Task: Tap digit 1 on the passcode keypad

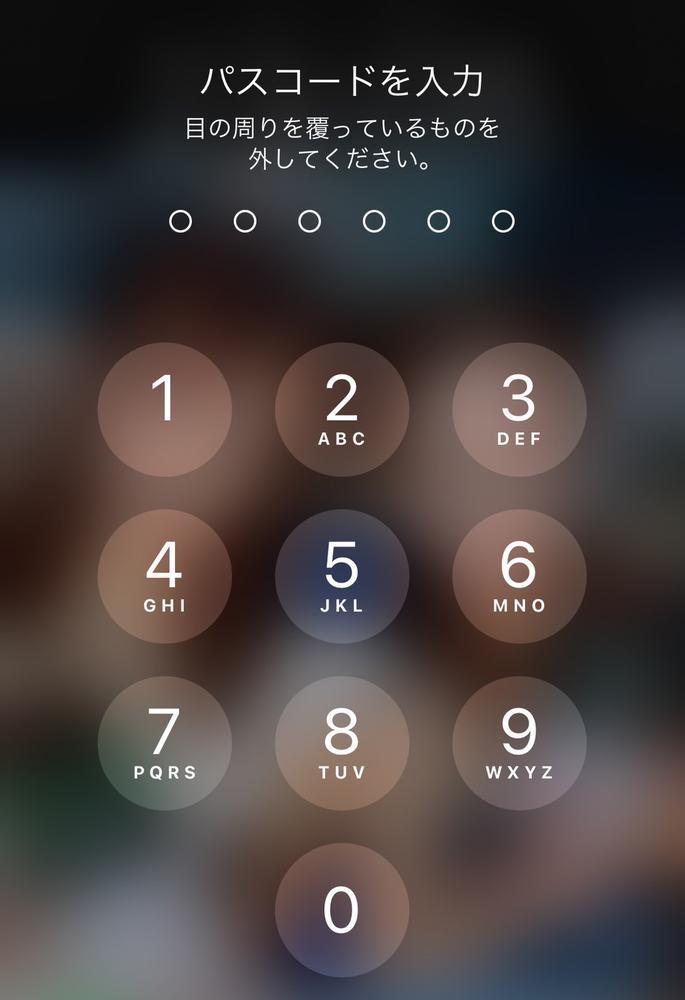Action: (x=165, y=409)
